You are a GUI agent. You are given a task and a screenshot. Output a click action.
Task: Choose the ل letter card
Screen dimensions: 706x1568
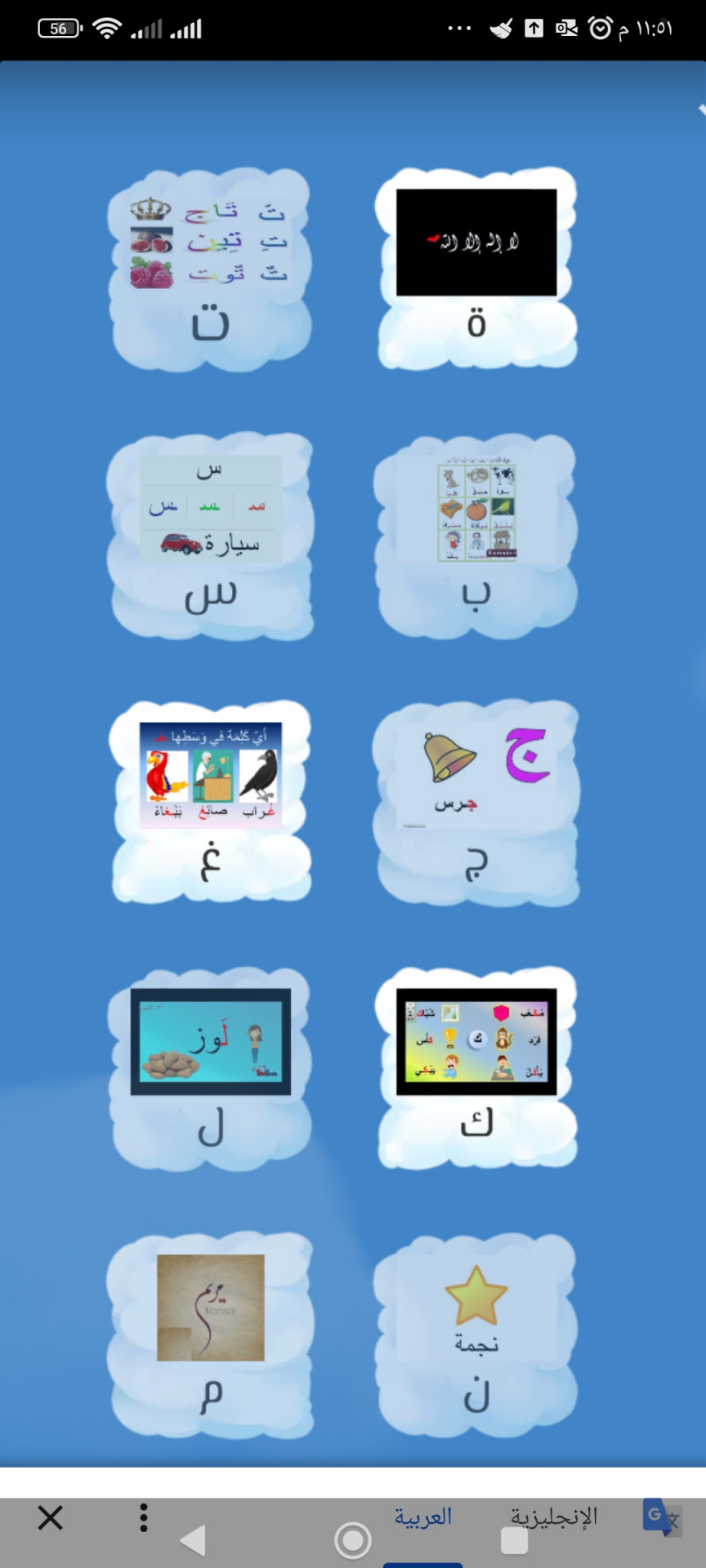click(x=210, y=1069)
